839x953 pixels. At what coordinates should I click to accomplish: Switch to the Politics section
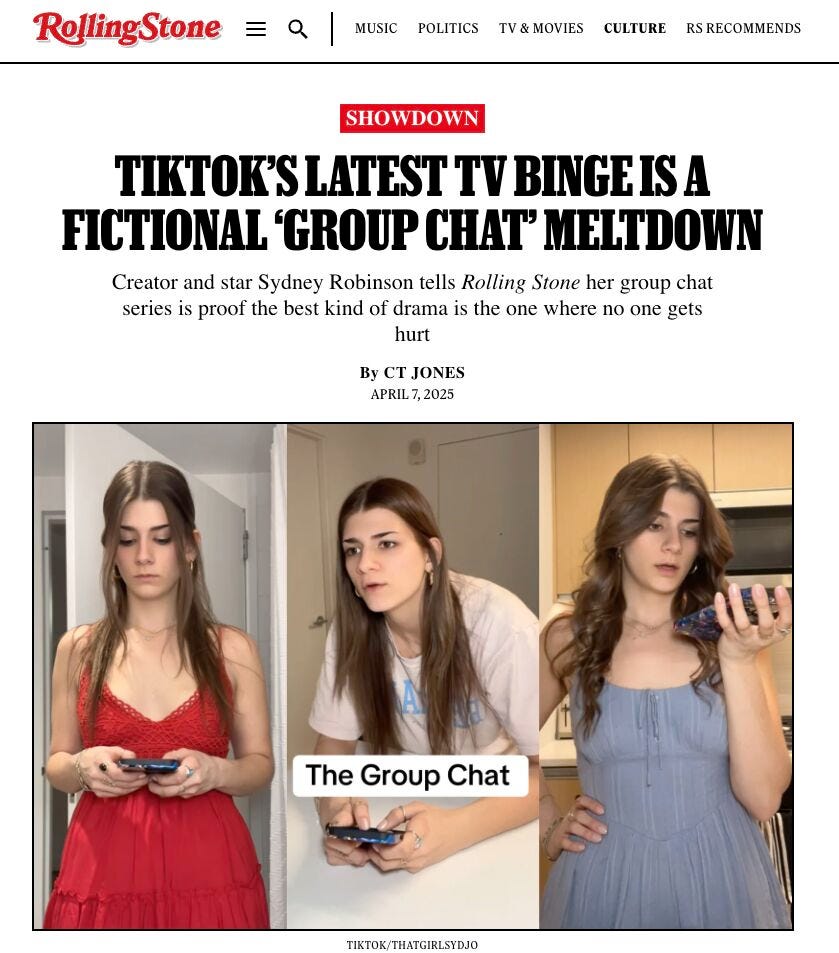point(448,29)
